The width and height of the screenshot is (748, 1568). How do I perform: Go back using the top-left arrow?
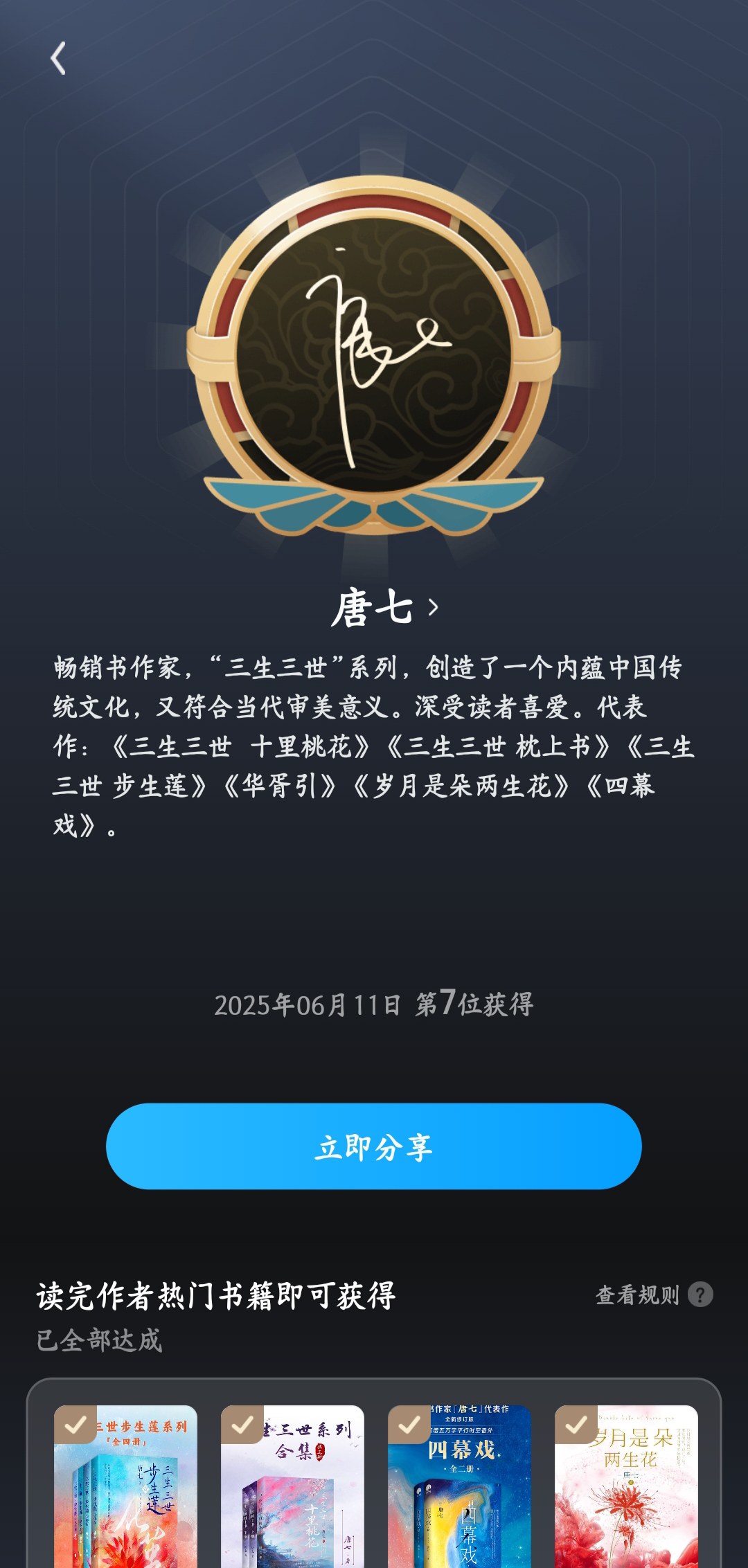click(x=58, y=58)
